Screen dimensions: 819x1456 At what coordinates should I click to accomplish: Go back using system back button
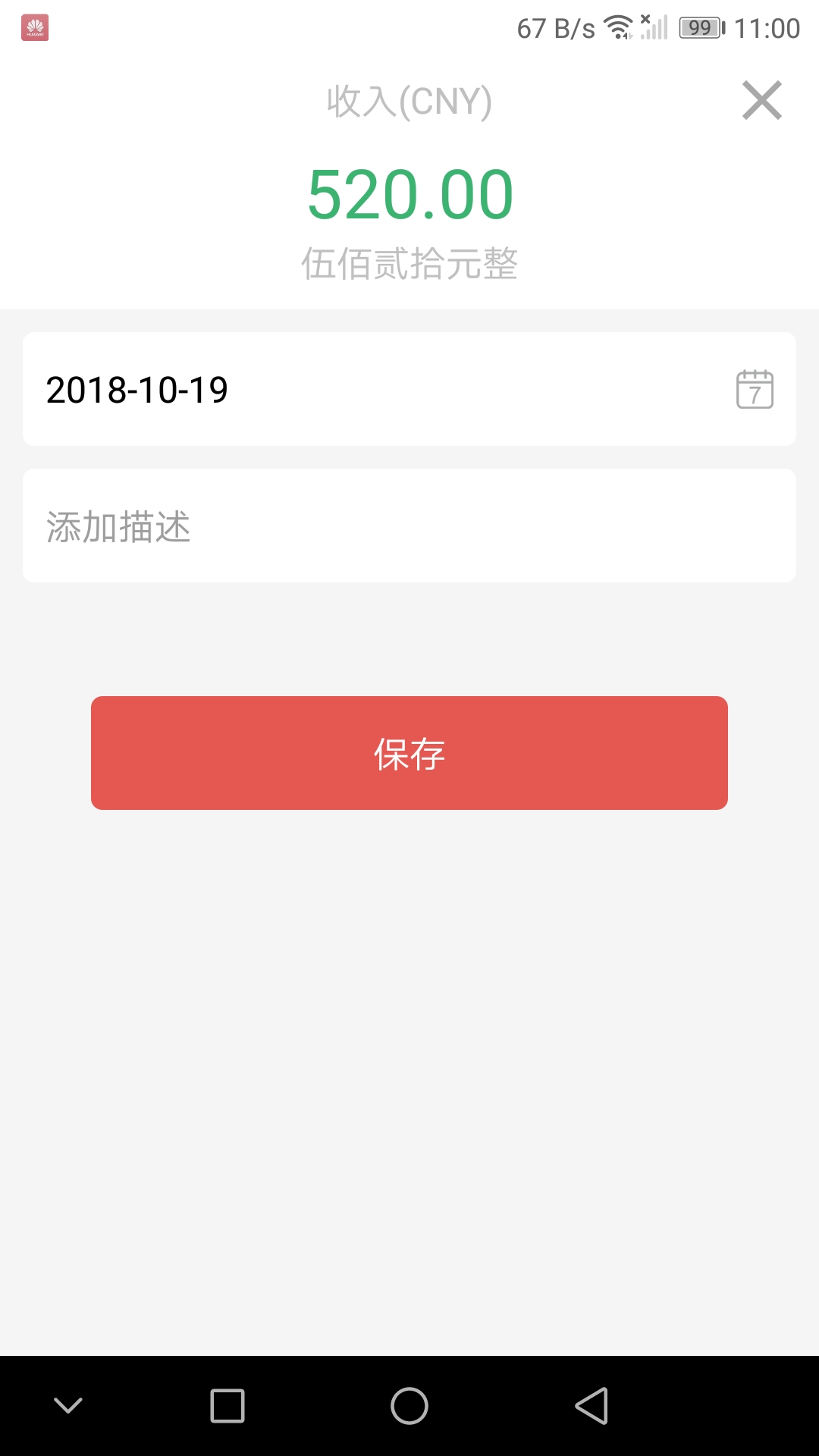tap(592, 1406)
